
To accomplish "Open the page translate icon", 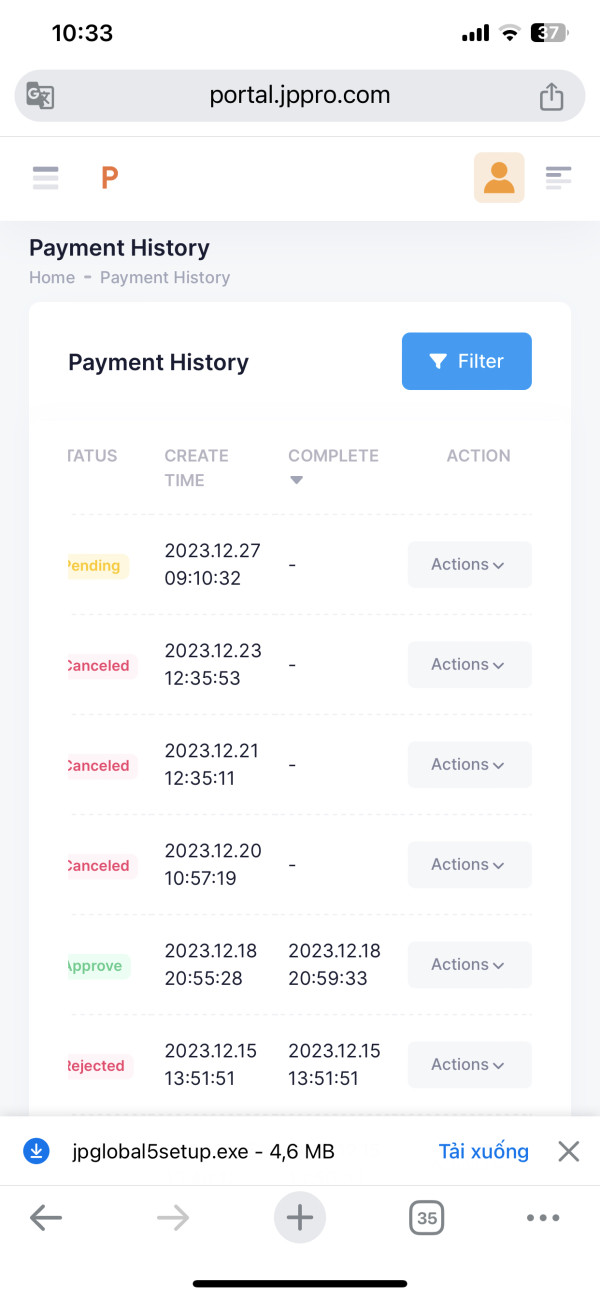I will coord(40,96).
